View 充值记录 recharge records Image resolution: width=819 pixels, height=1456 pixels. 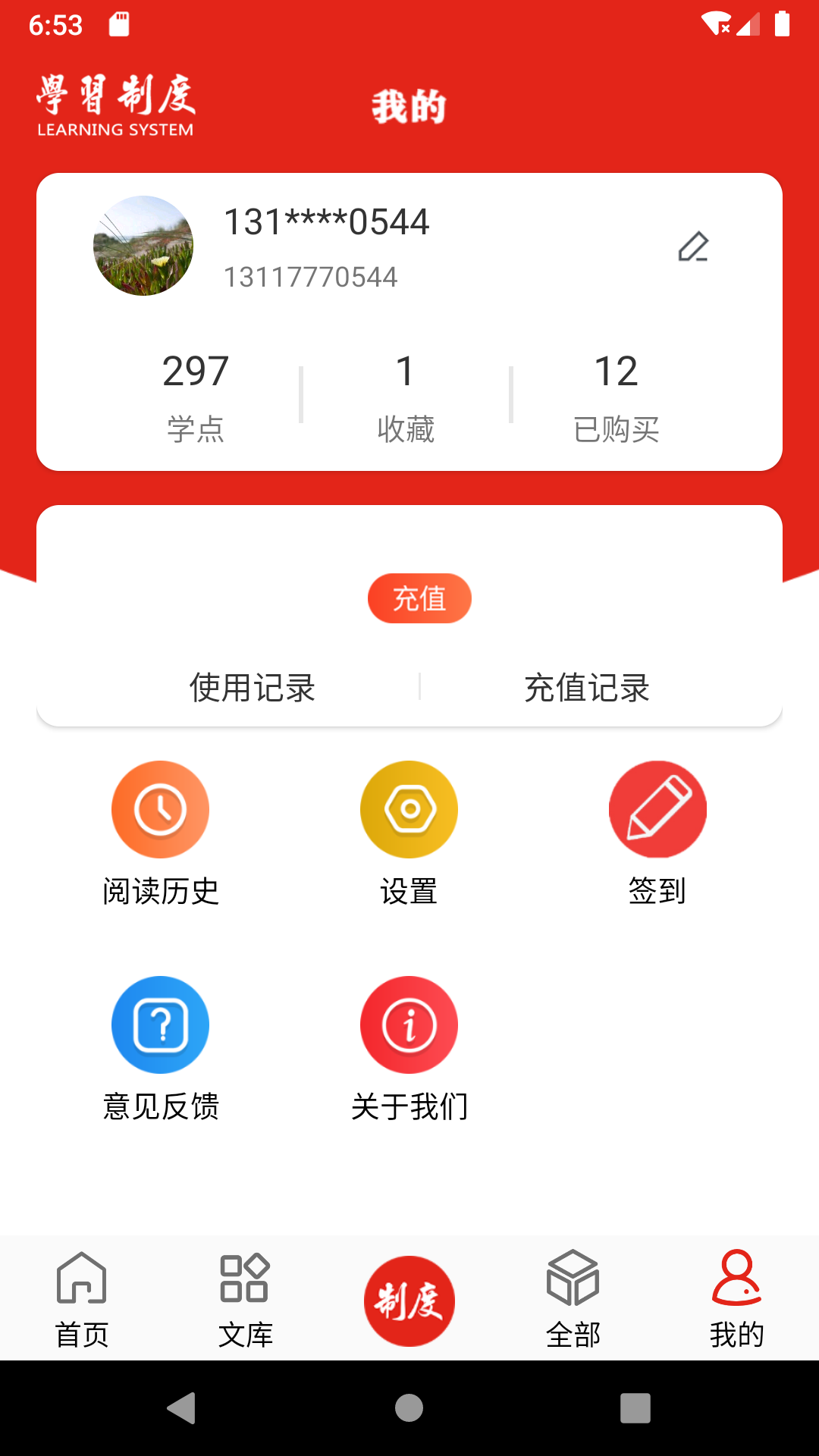tap(589, 689)
